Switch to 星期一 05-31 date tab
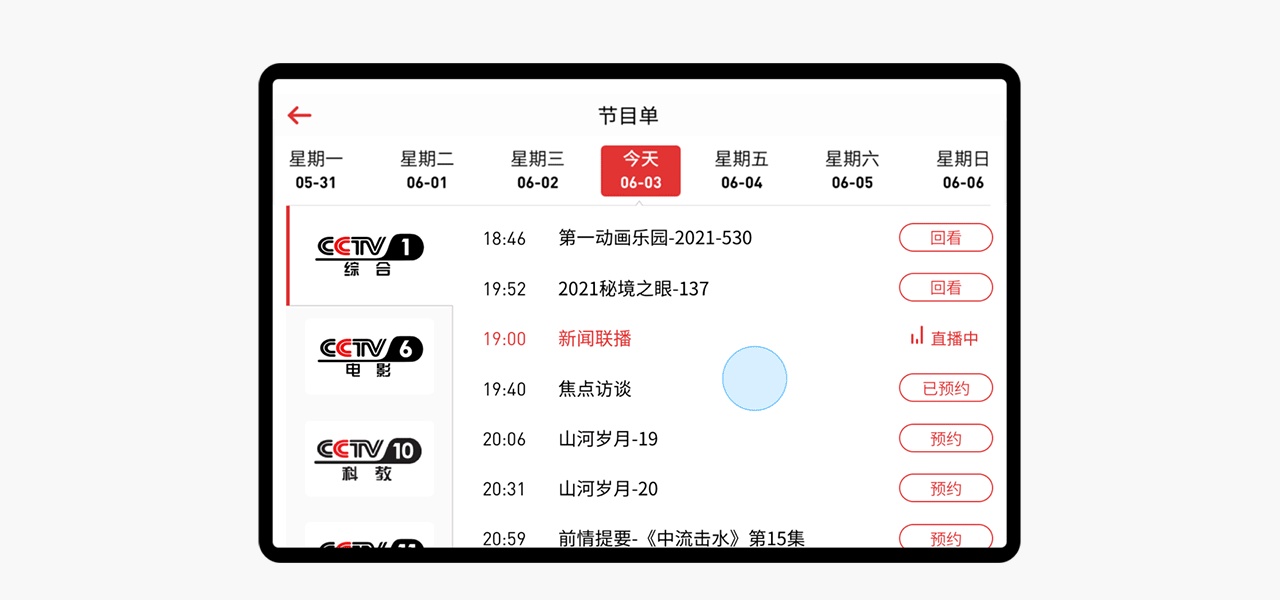 316,170
